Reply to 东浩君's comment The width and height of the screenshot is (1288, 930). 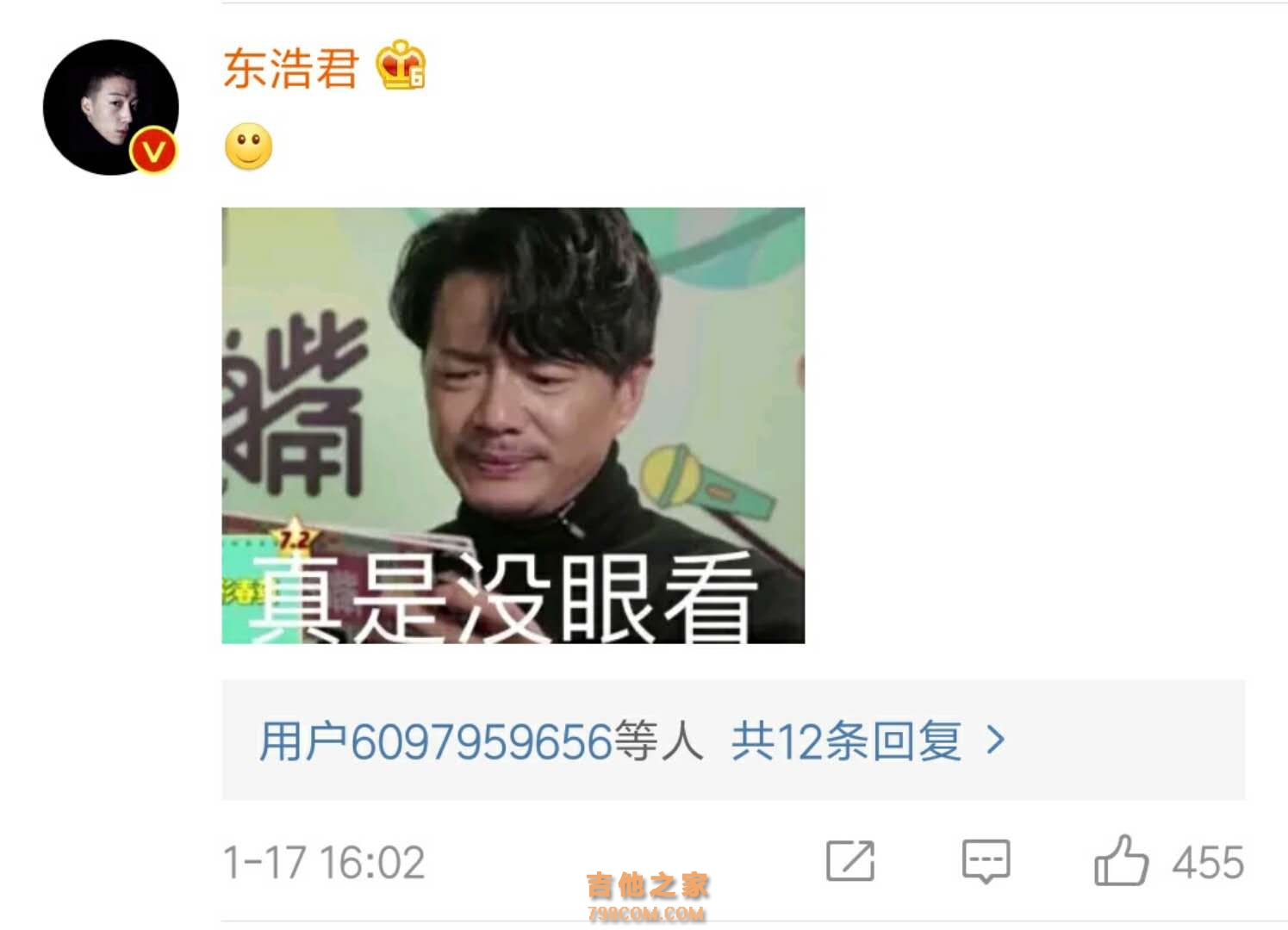tap(985, 861)
